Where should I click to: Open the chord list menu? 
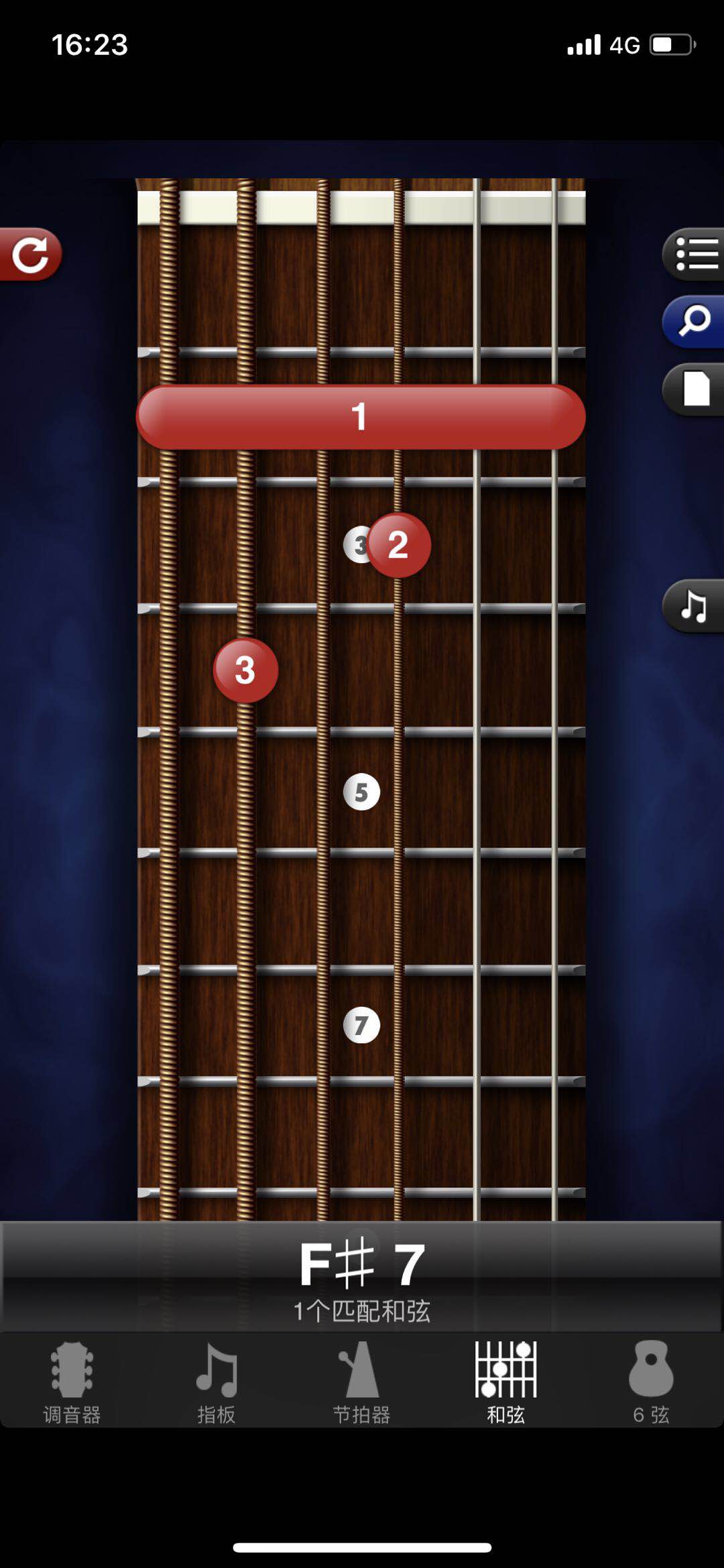click(x=695, y=254)
